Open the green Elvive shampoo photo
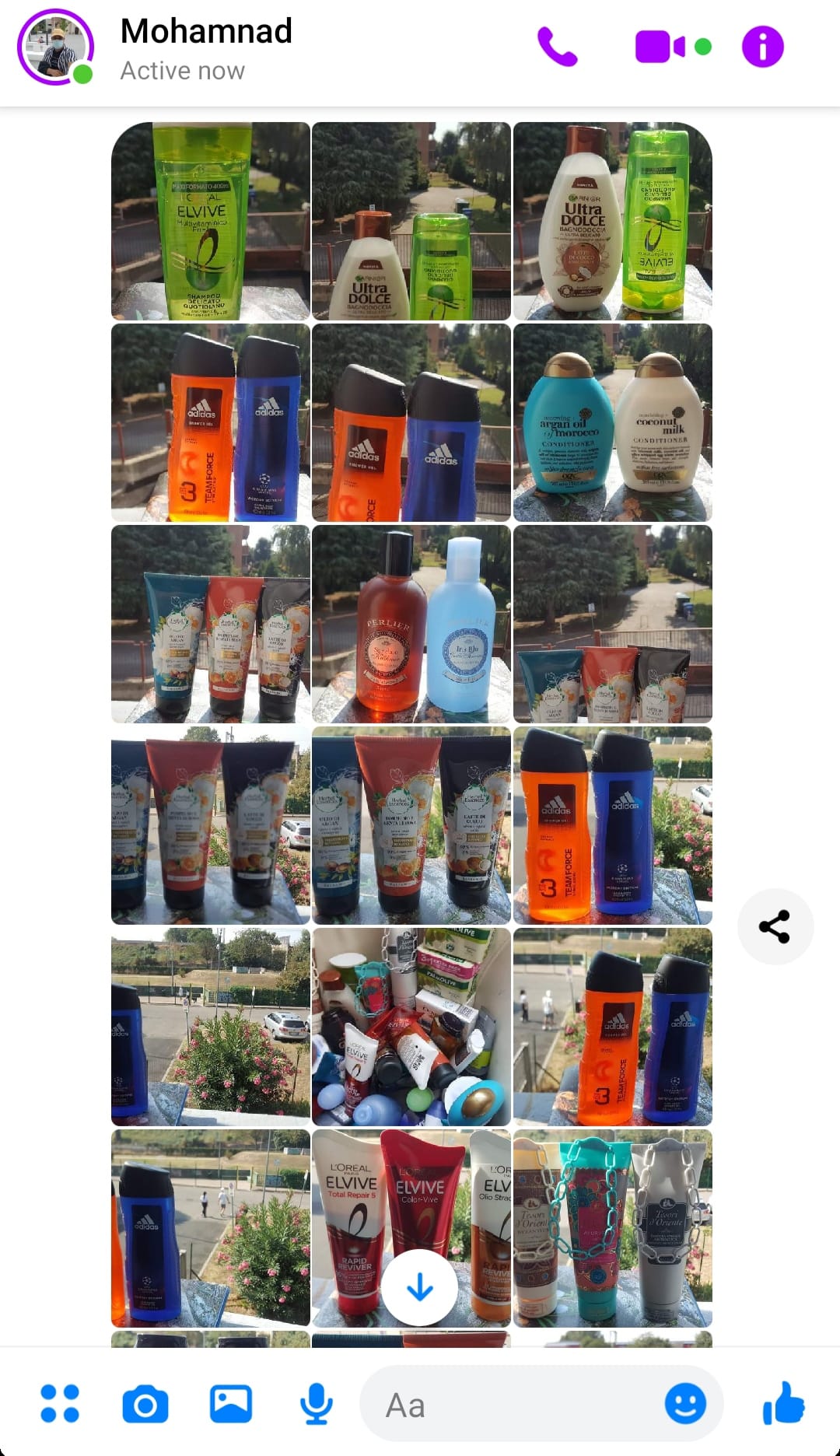The width and height of the screenshot is (840, 1456). [x=210, y=221]
